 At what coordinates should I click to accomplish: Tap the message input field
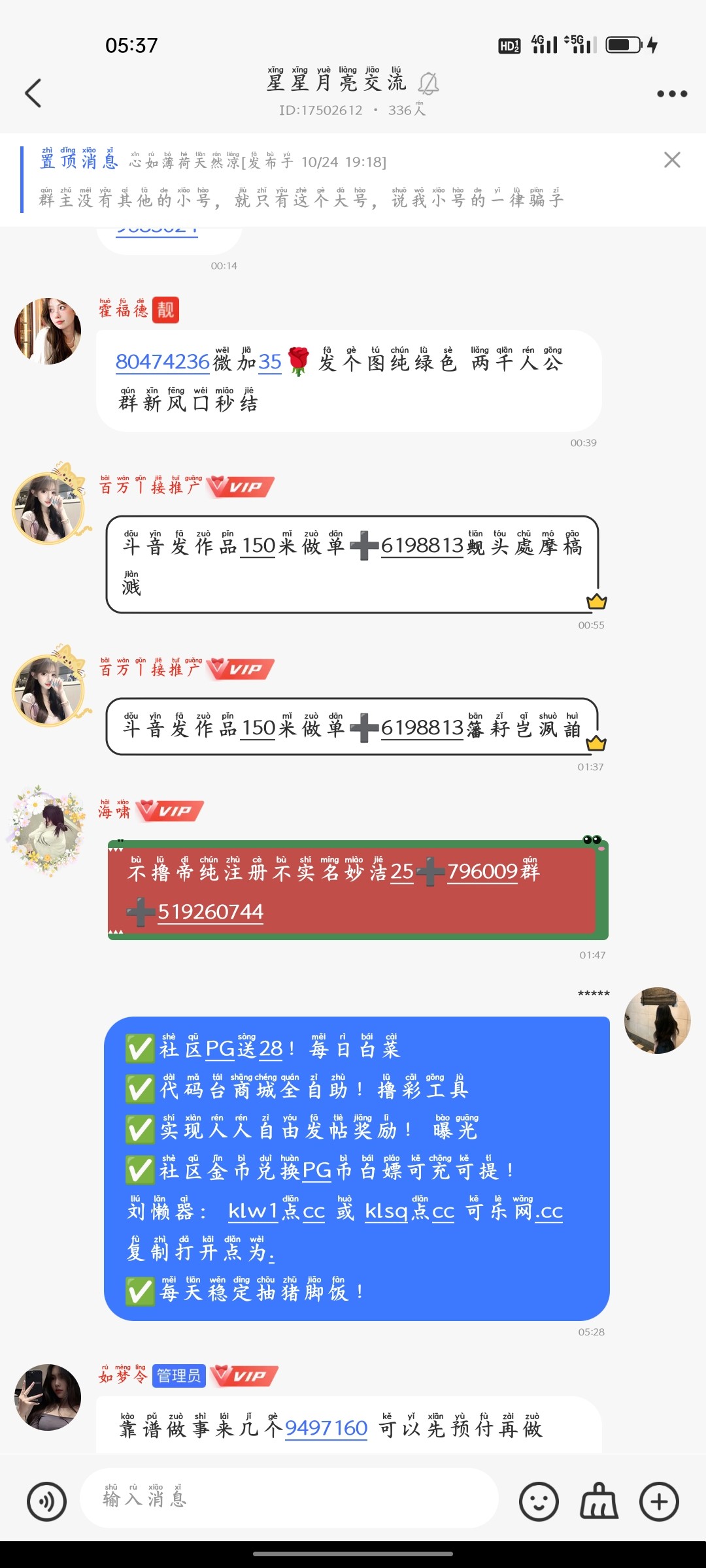point(288,1497)
